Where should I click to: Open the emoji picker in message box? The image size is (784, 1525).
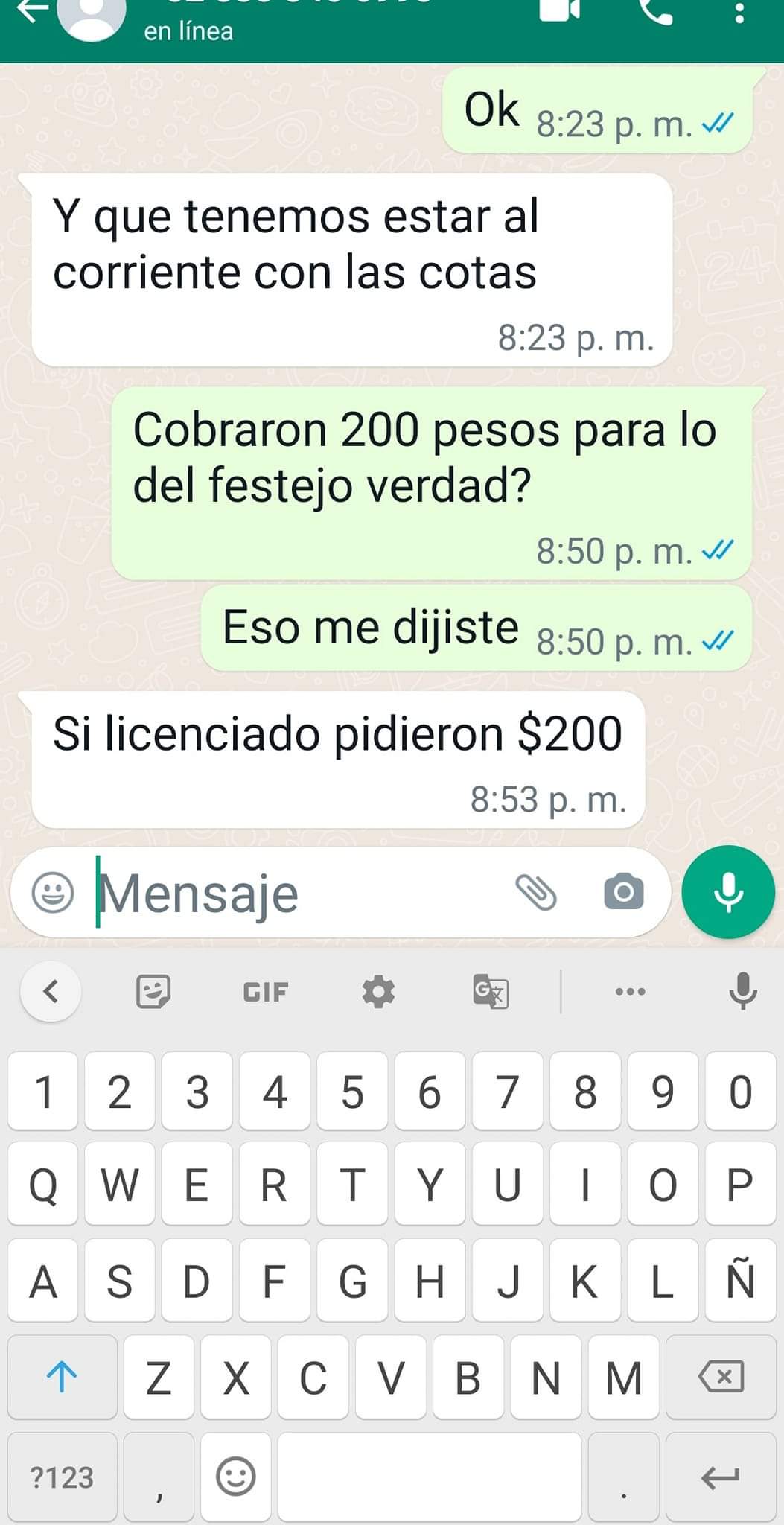[53, 892]
